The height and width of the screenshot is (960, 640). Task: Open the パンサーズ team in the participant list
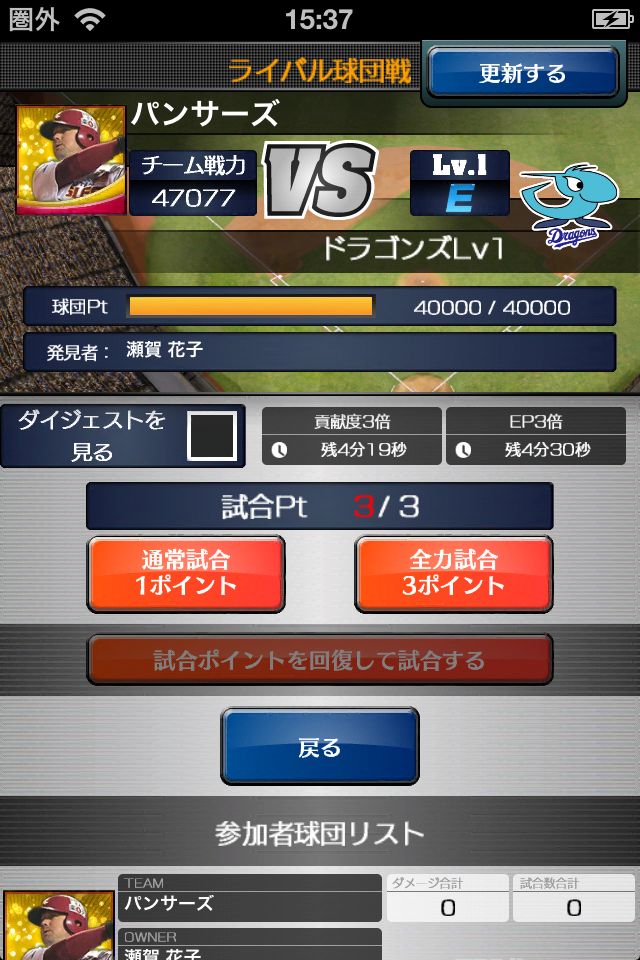(250, 904)
